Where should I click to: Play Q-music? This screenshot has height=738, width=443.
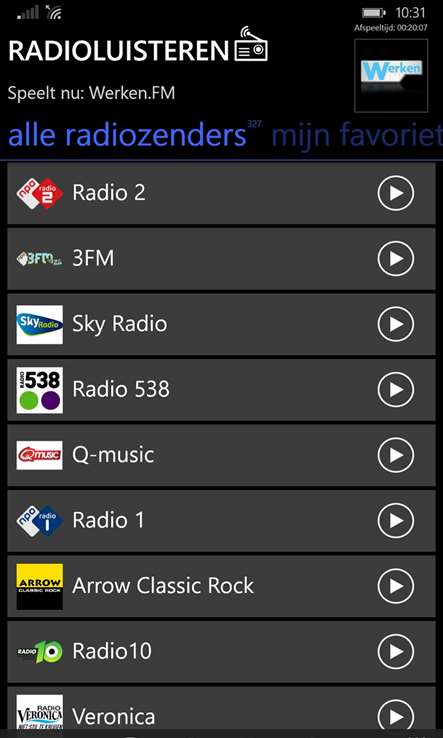396,455
